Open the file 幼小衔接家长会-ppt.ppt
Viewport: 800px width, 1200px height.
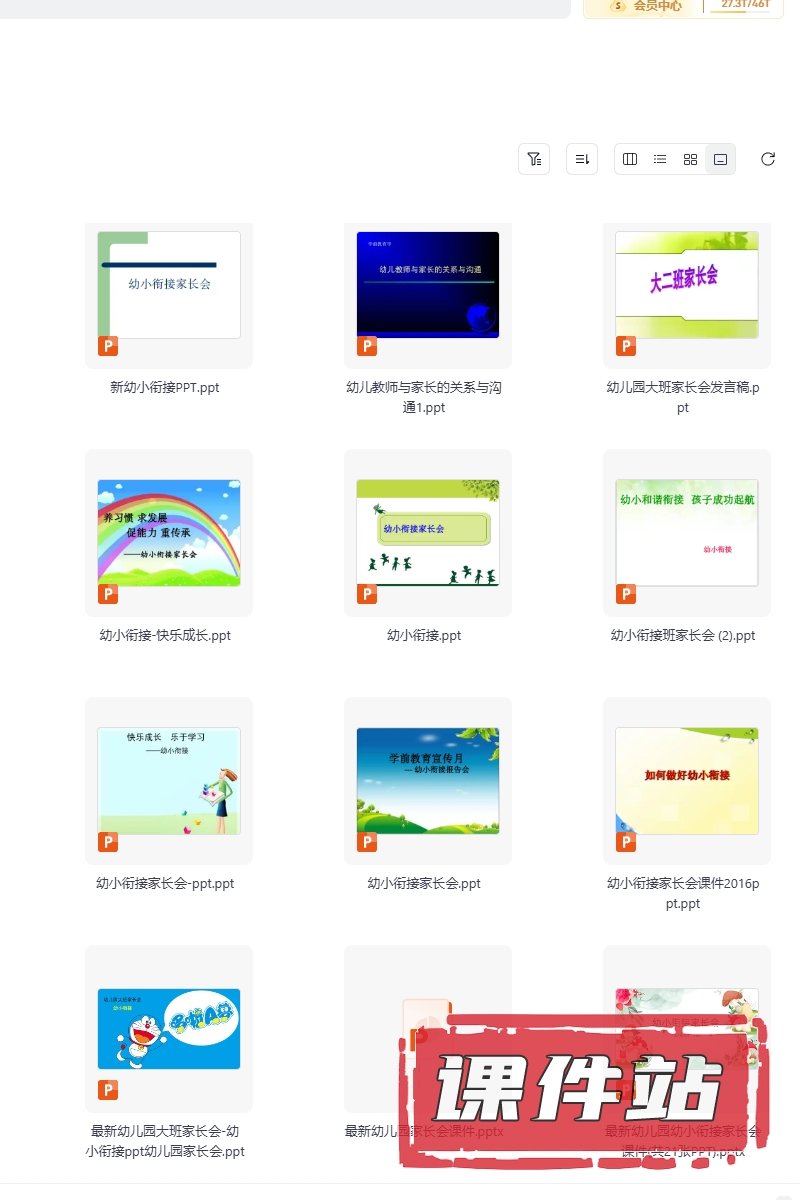[x=168, y=781]
